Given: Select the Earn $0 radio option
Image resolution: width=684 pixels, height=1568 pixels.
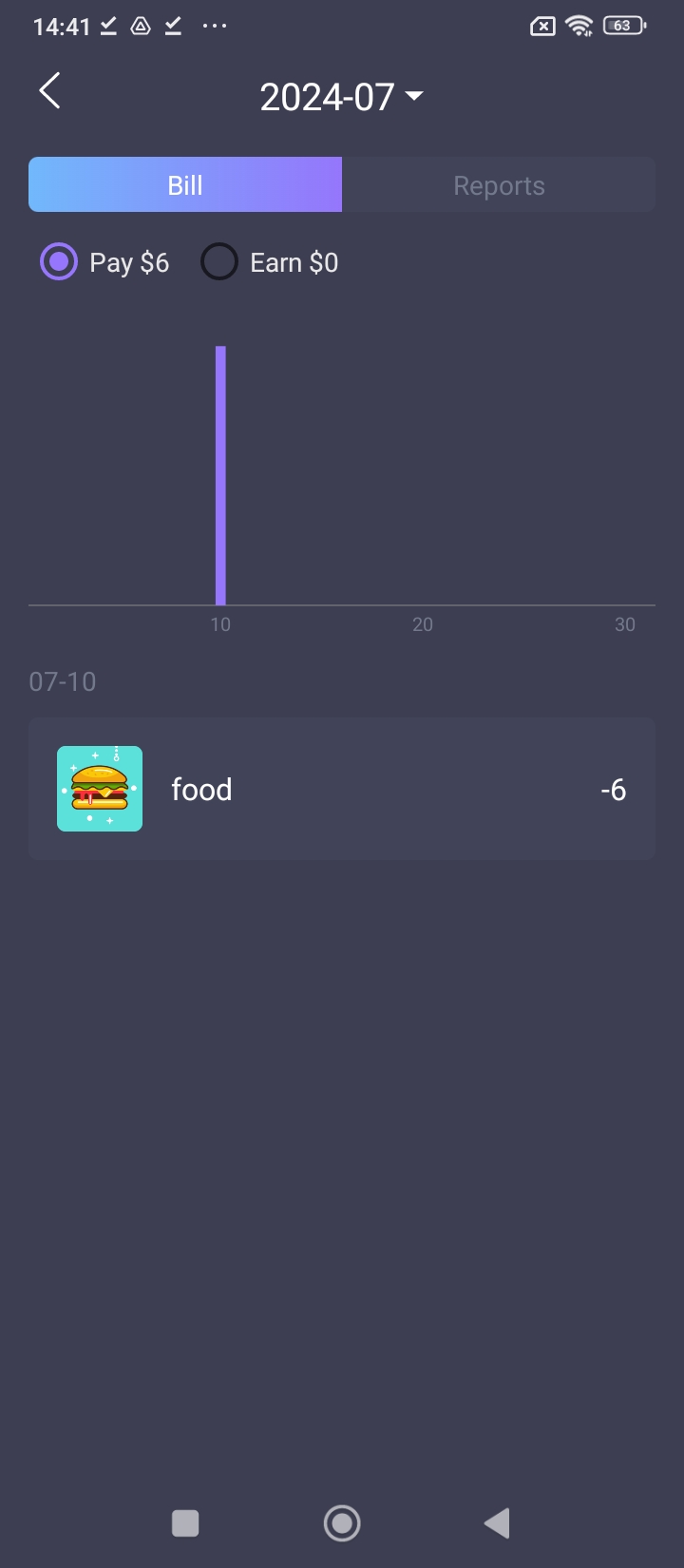Looking at the screenshot, I should 219,262.
